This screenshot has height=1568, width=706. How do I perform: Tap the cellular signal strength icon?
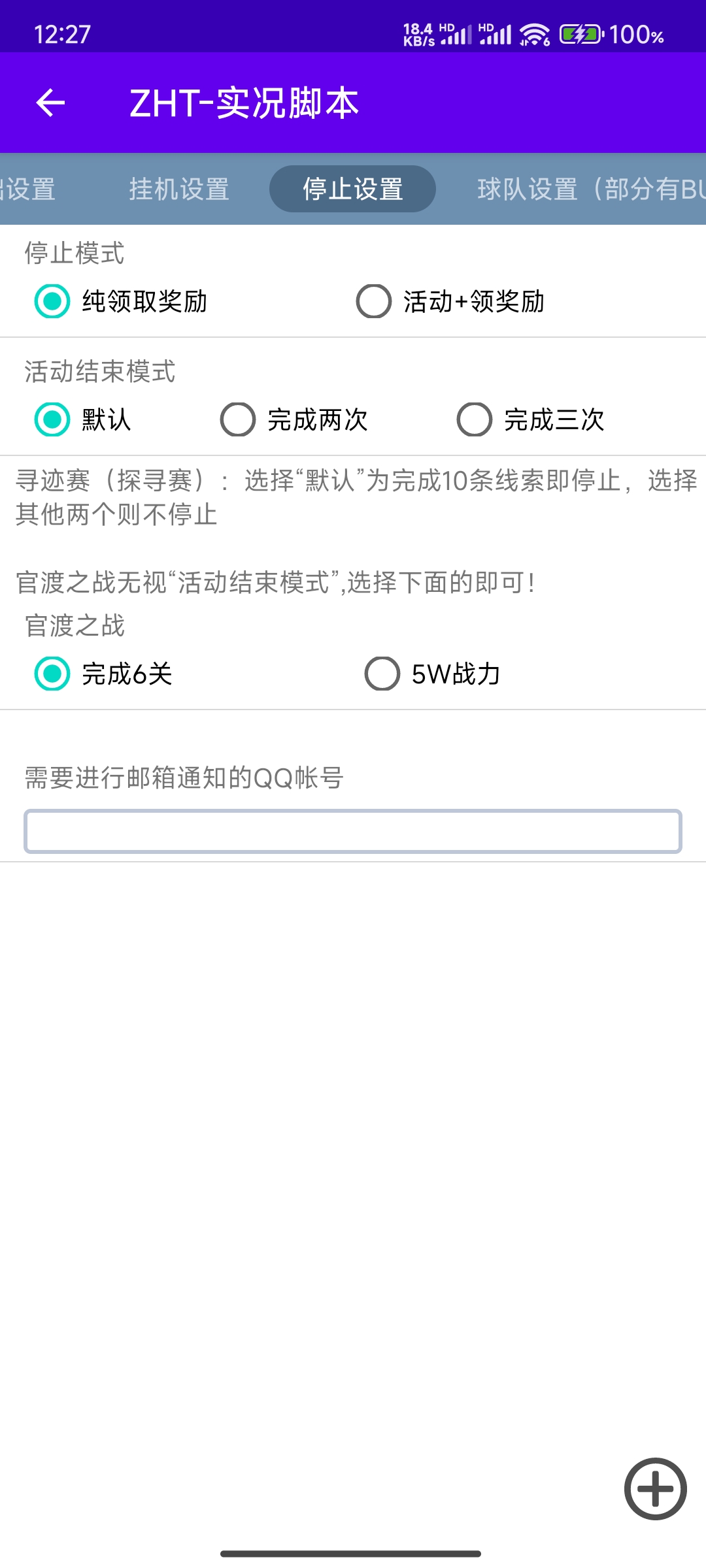pos(458,34)
